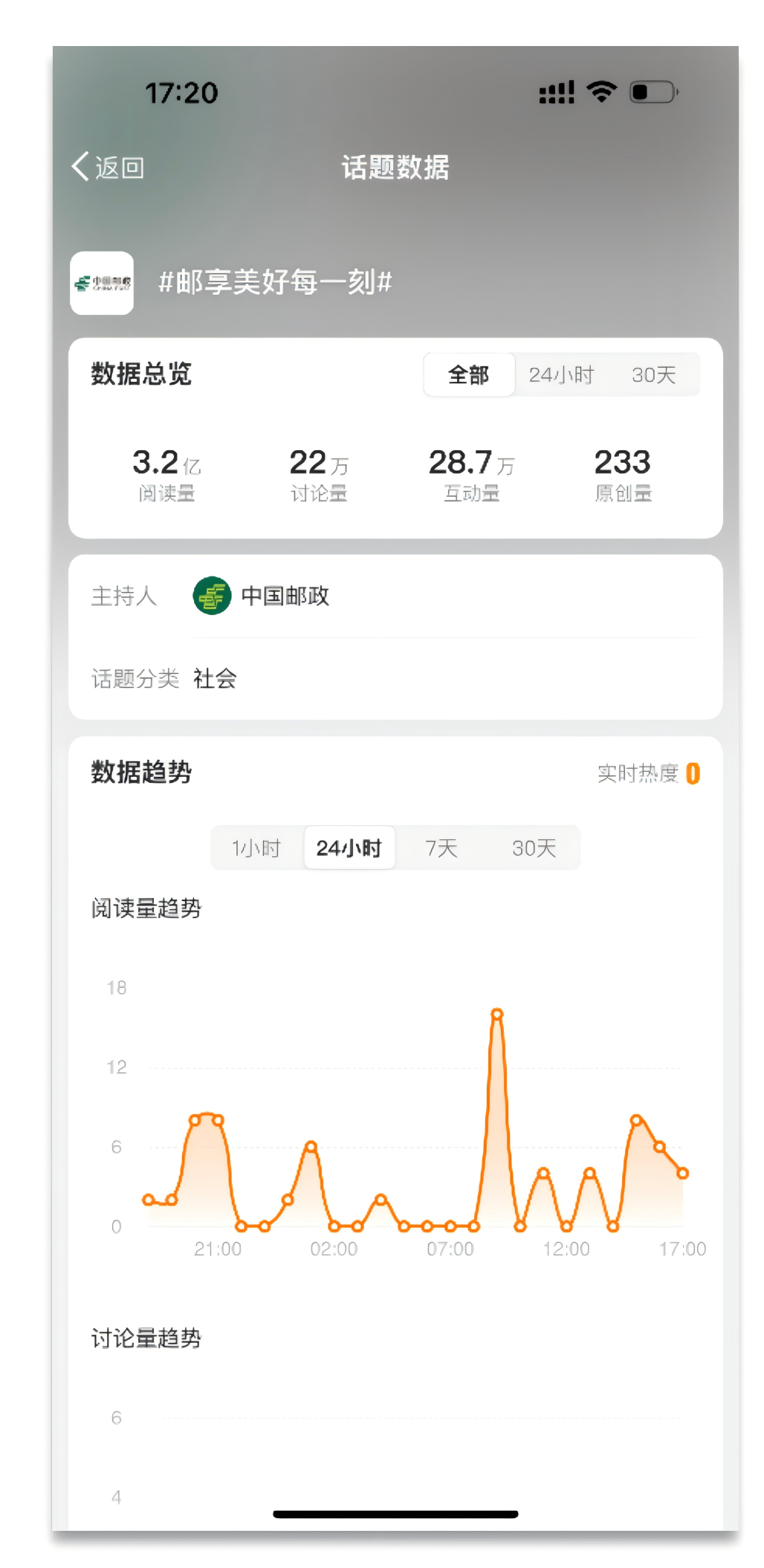This screenshot has height=1568, width=764.
Task: Show 30天 data trend
Action: tap(534, 848)
